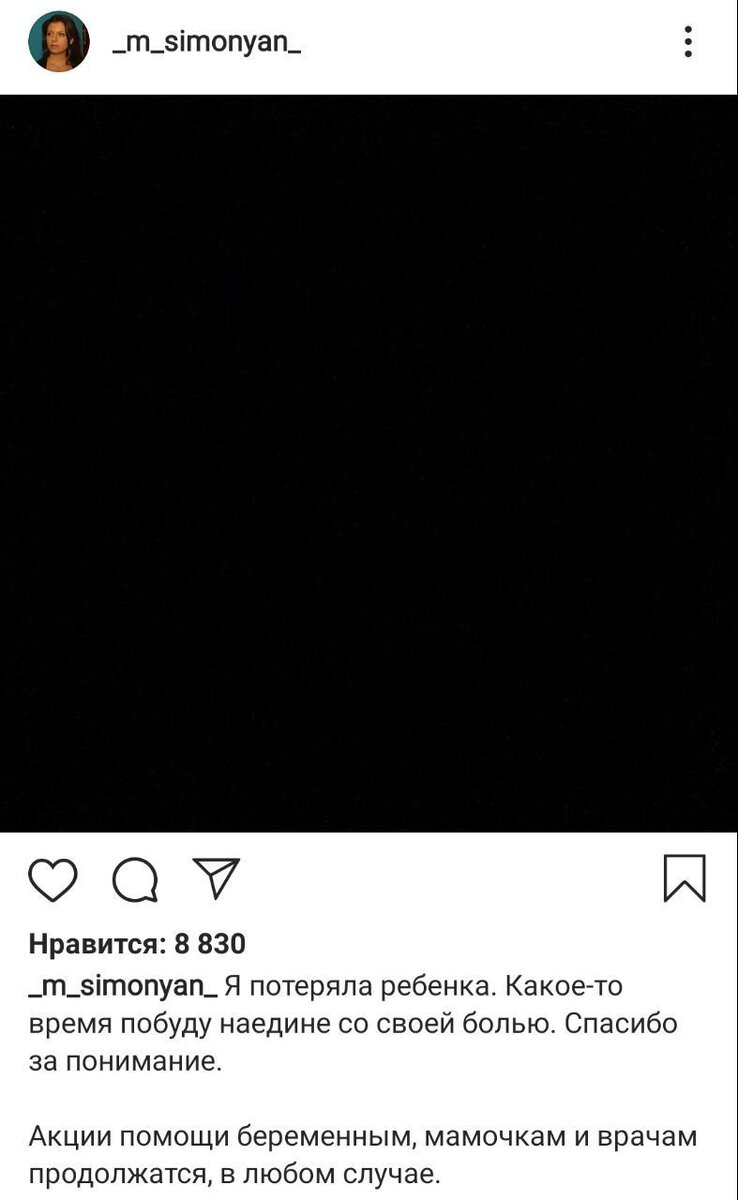The image size is (738, 1200).
Task: Save the post with the bookmark icon
Action: coord(685,879)
